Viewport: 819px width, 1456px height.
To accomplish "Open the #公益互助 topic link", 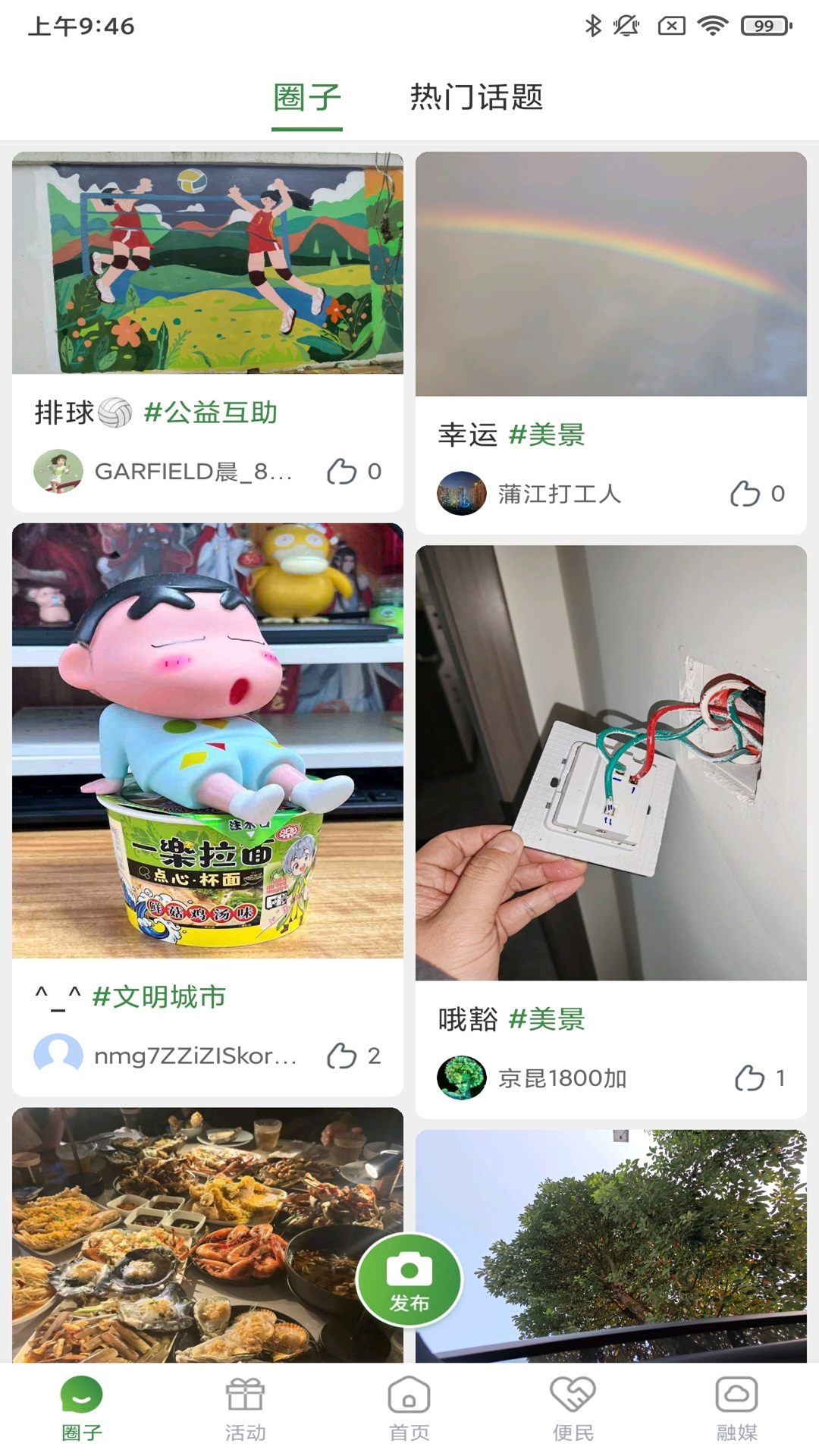I will [211, 413].
